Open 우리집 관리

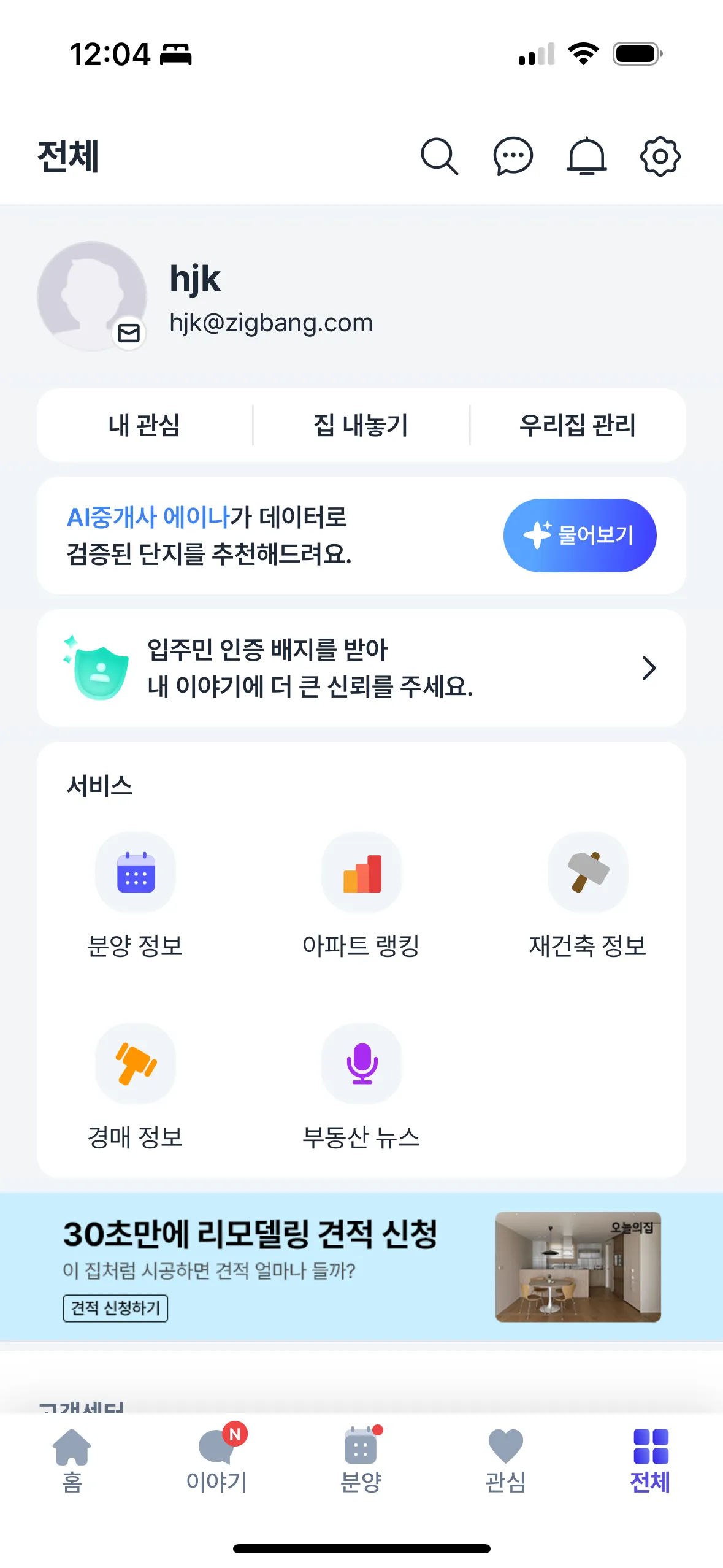[x=578, y=425]
